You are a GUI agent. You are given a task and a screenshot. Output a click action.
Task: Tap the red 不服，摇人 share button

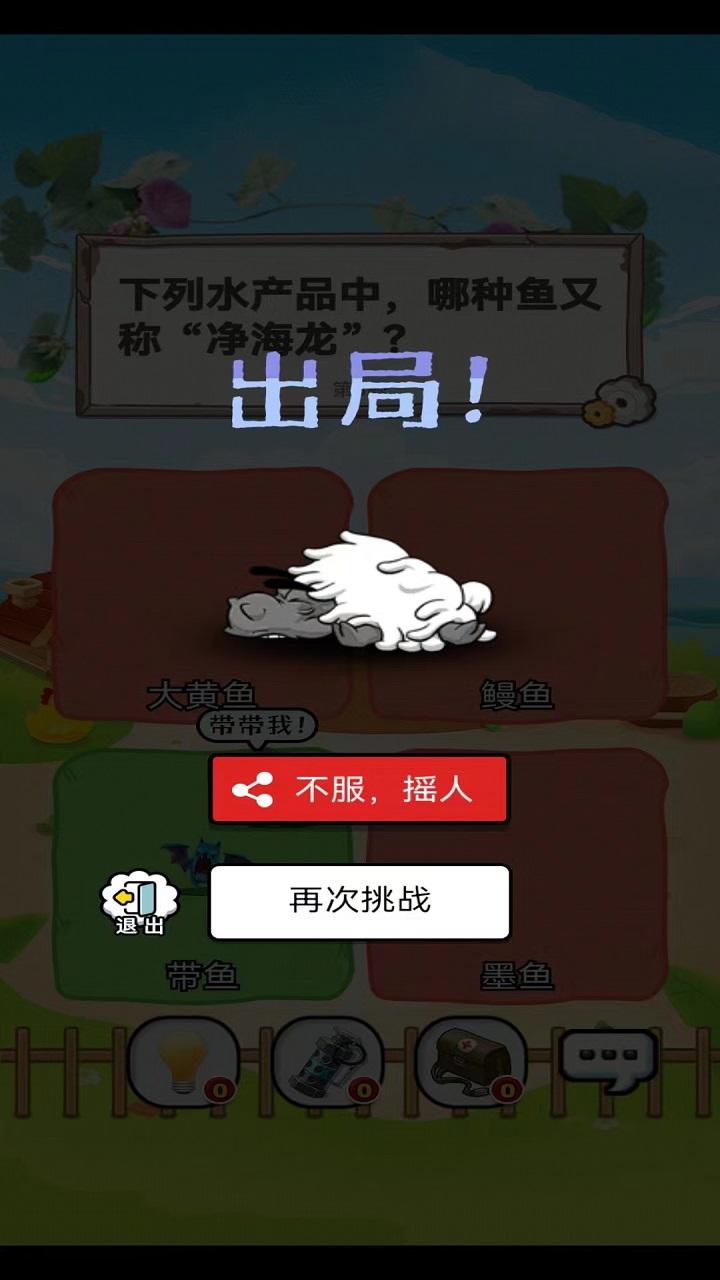click(x=359, y=790)
